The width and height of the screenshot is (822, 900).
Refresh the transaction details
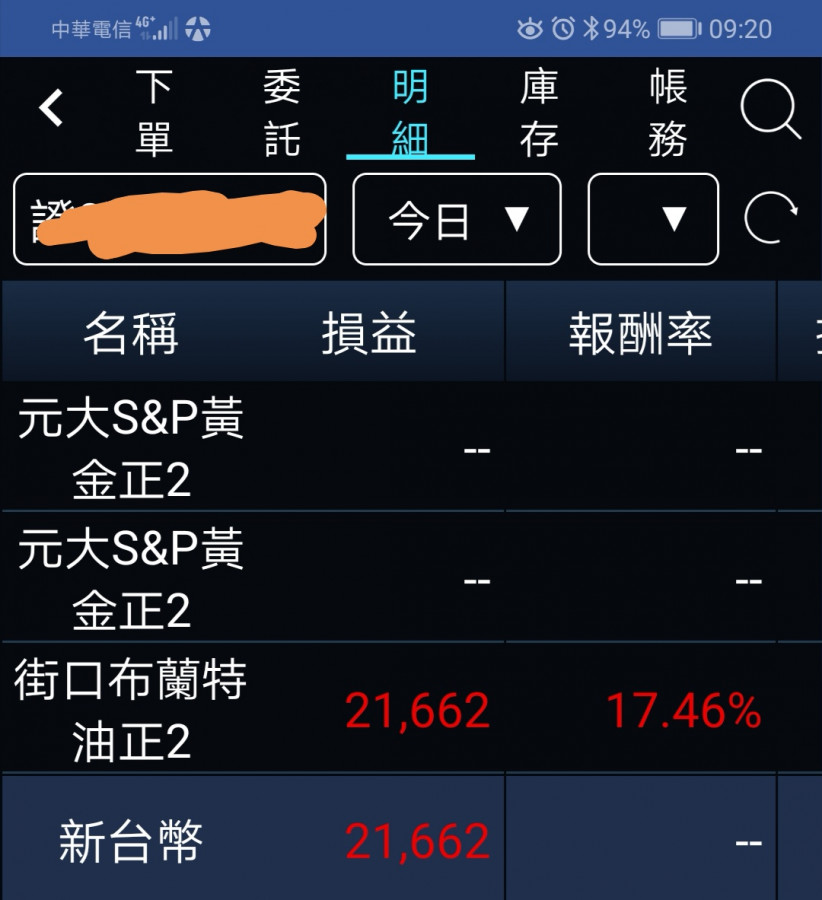click(x=771, y=219)
